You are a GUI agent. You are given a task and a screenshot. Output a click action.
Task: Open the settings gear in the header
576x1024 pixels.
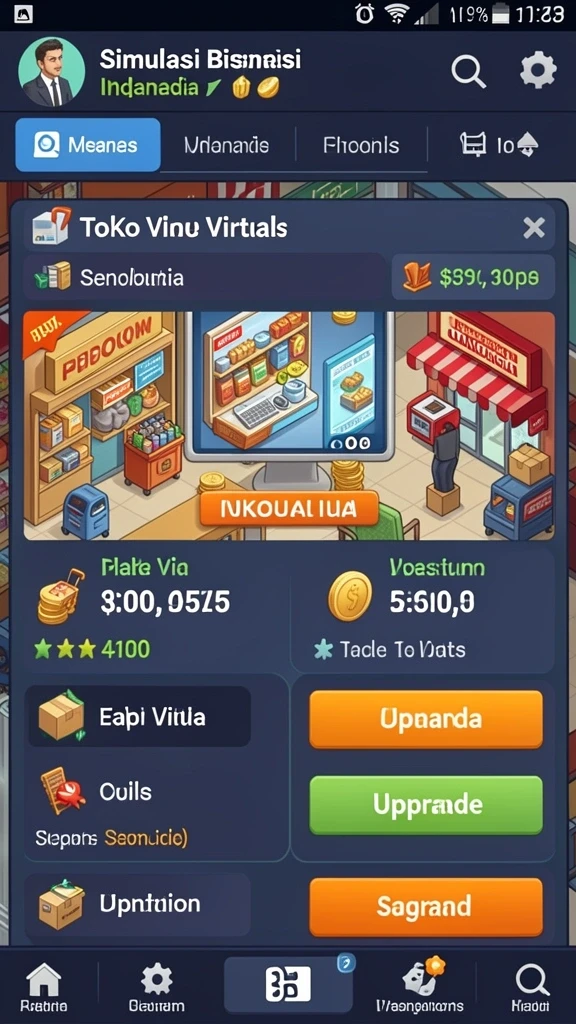coord(538,71)
